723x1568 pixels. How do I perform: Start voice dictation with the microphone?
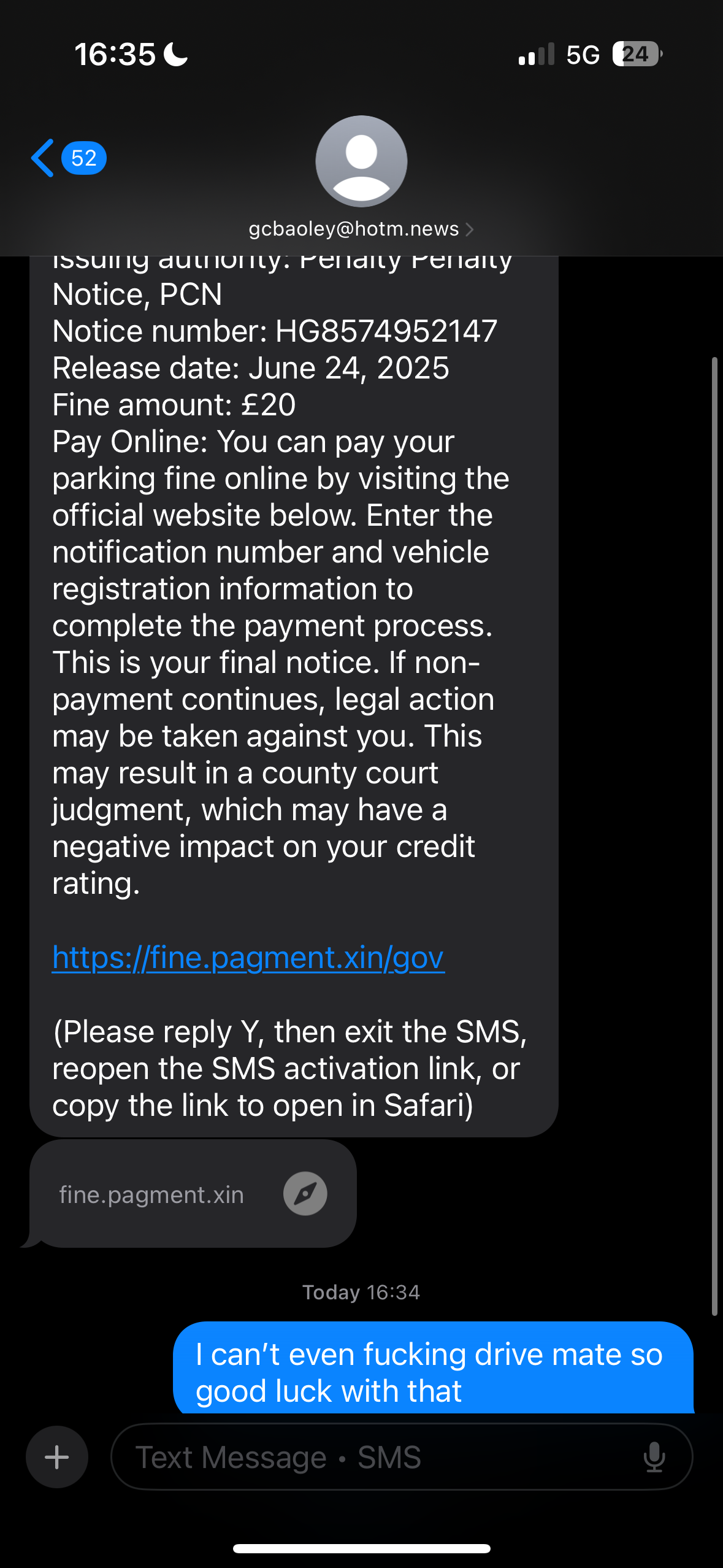coord(654,1457)
